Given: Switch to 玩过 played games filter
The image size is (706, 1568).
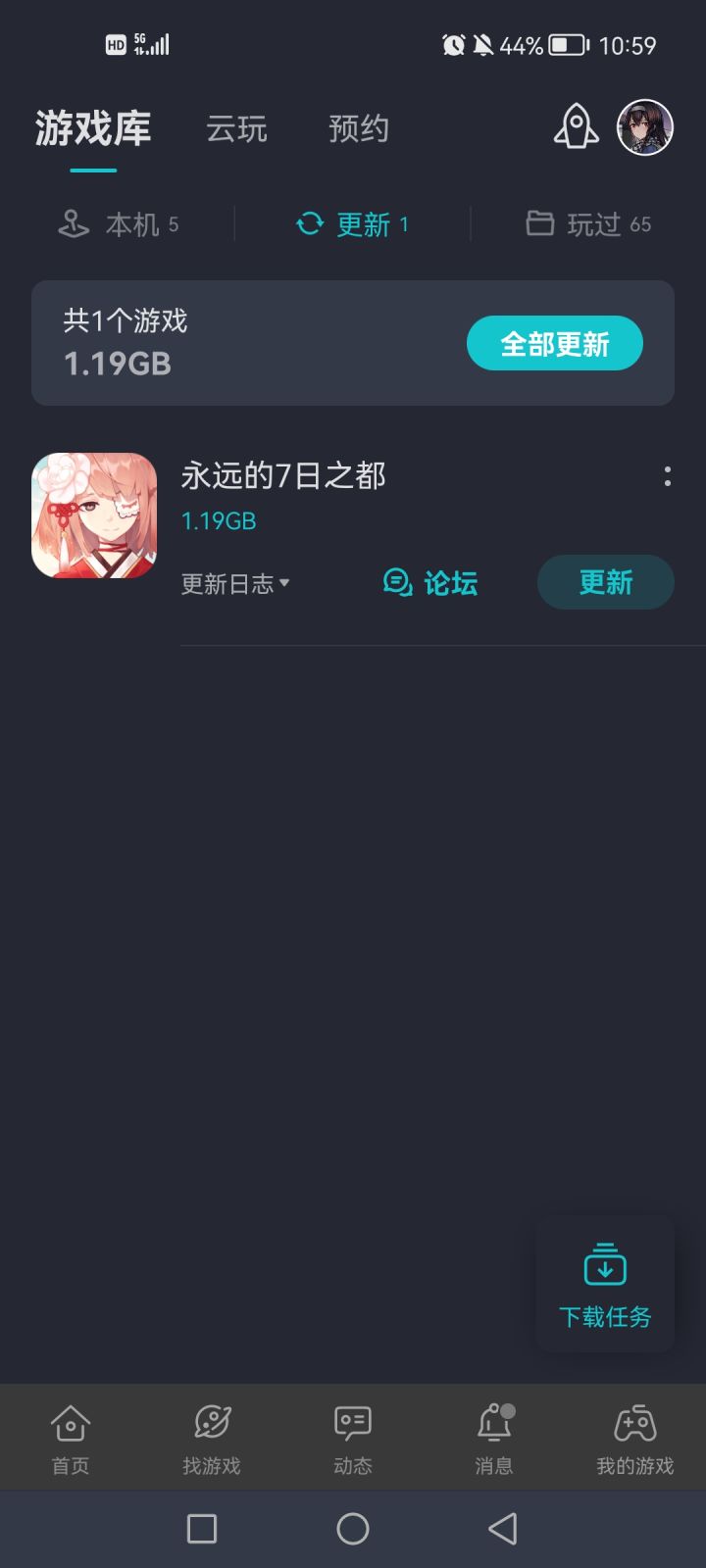Looking at the screenshot, I should coord(588,223).
